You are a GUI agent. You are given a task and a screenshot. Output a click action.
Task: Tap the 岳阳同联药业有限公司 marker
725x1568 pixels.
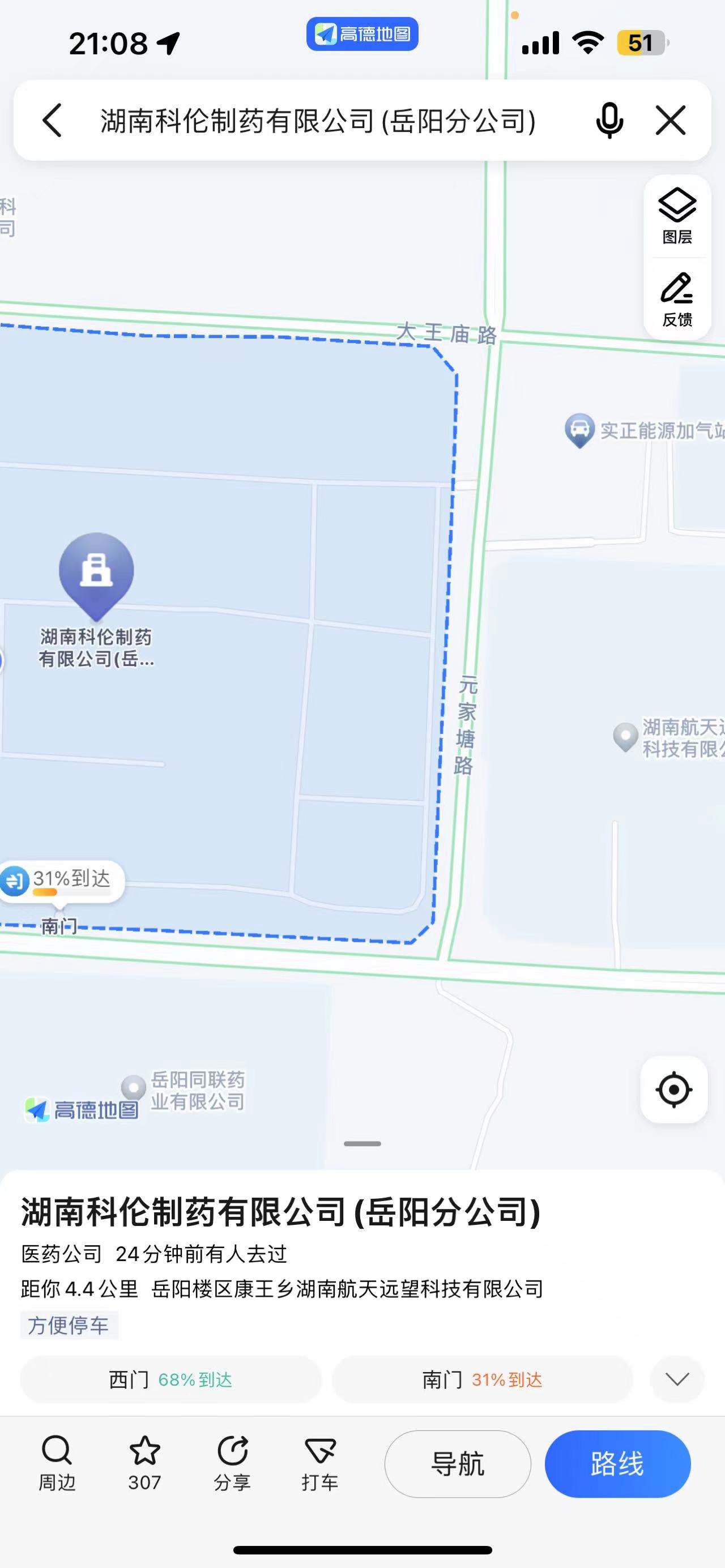134,1087
